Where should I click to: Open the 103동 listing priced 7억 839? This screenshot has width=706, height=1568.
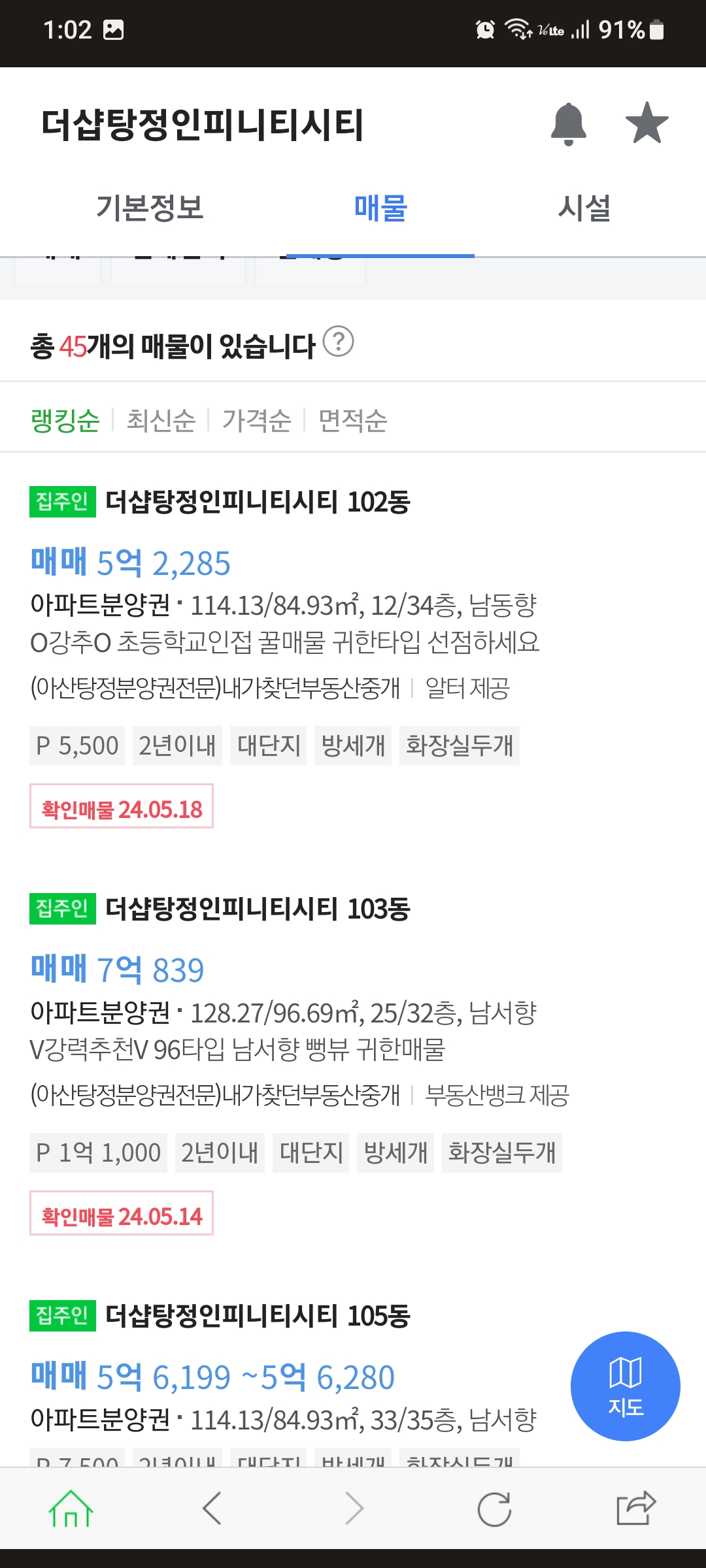click(x=353, y=1064)
